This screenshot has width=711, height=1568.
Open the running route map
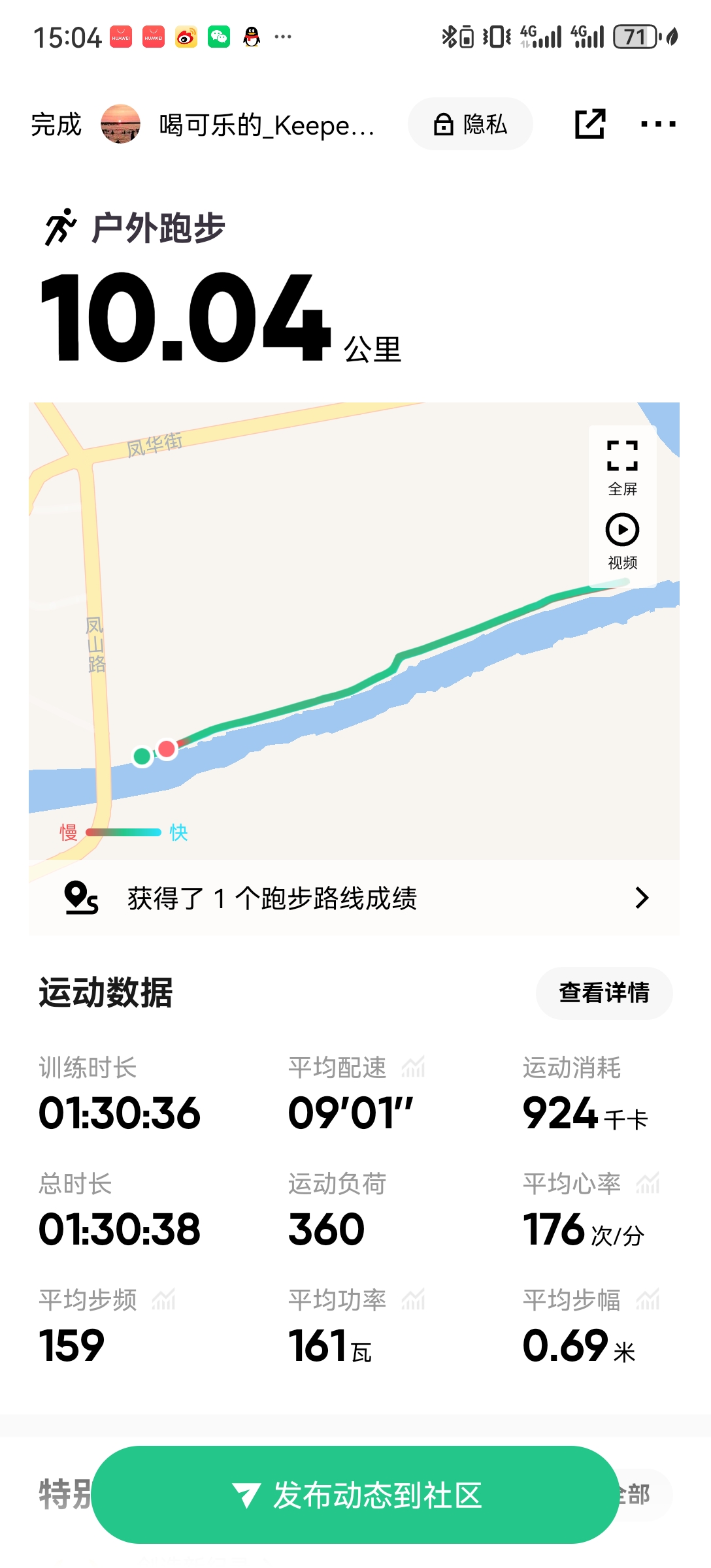[x=327, y=653]
